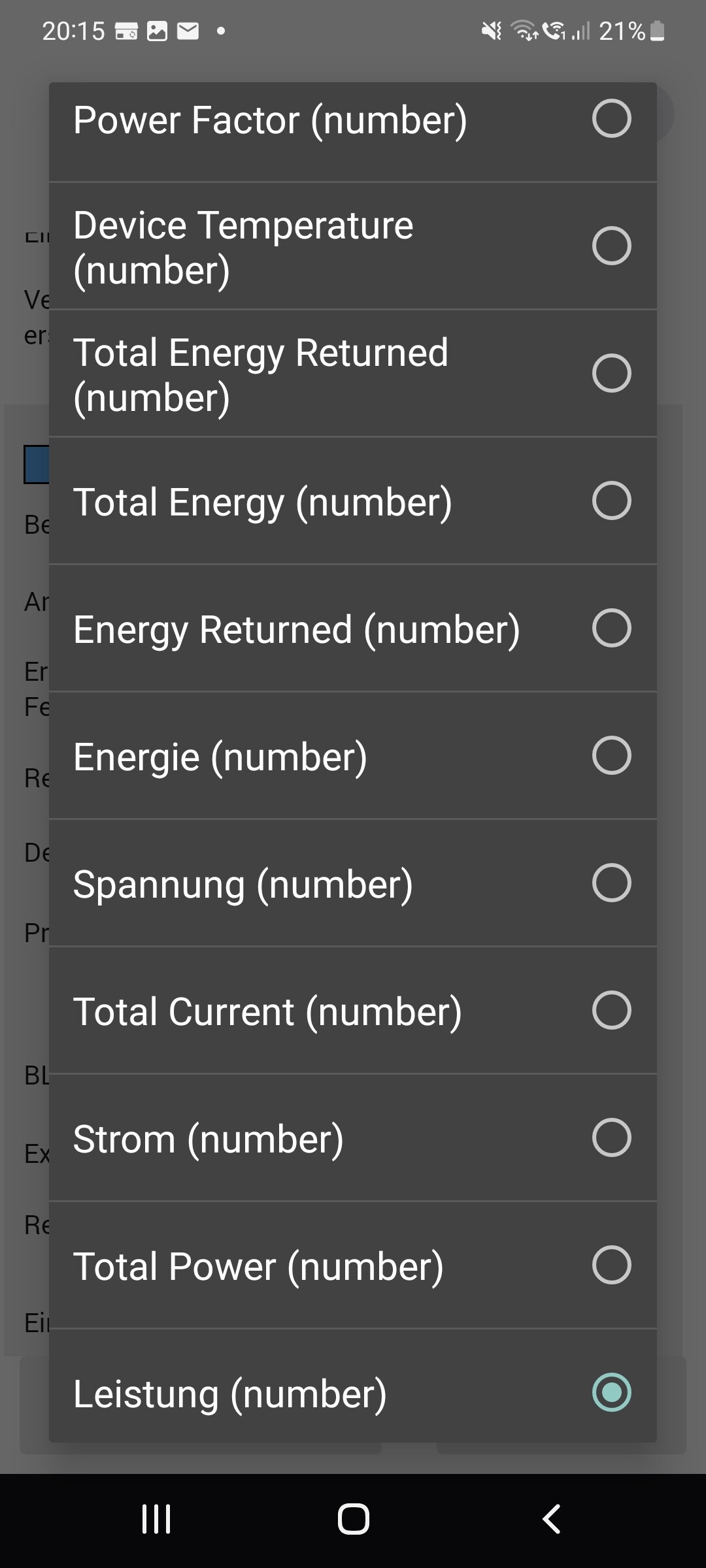
Task: Go back with the system back button
Action: (x=551, y=1519)
